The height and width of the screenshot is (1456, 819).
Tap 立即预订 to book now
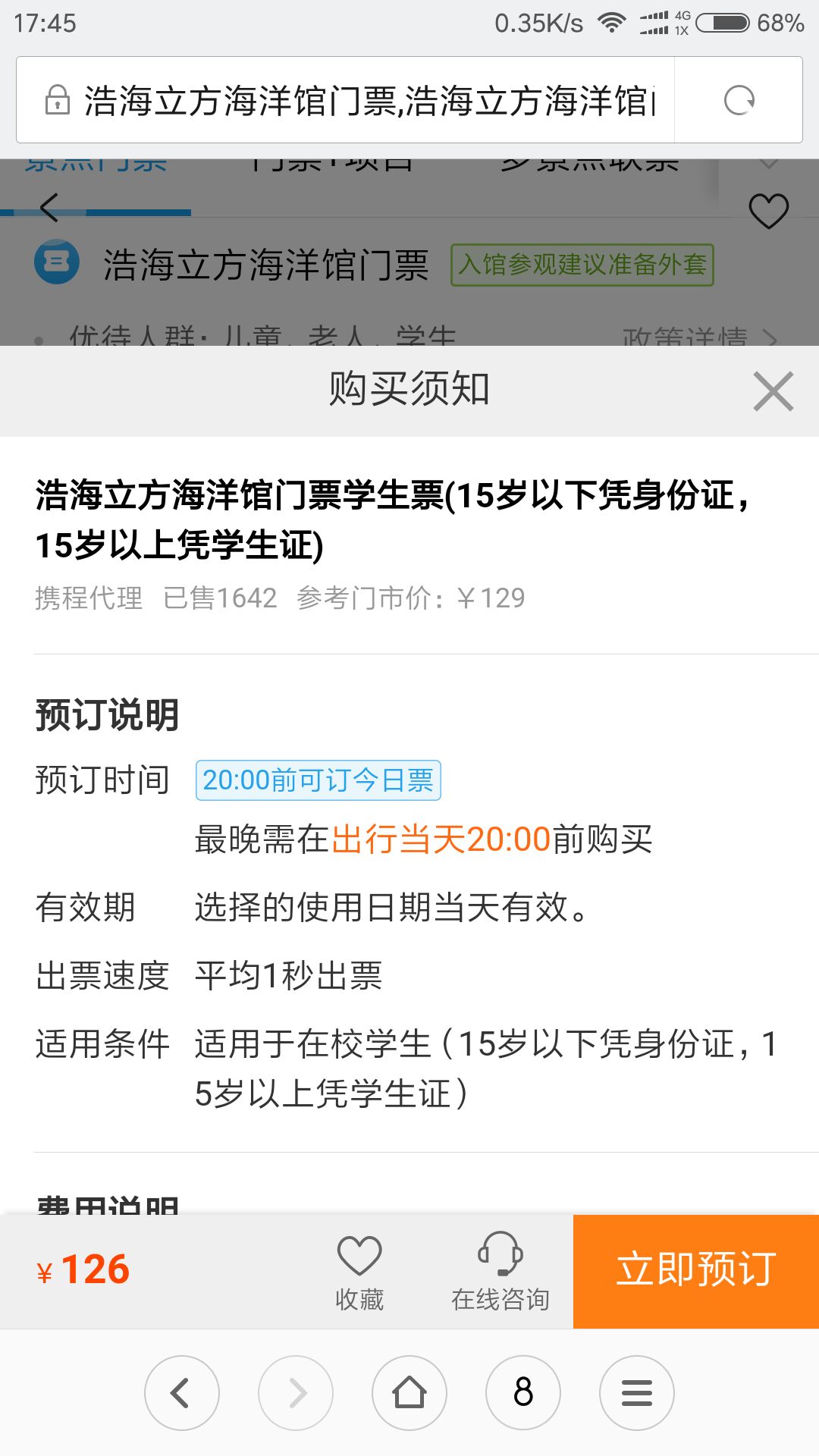coord(696,1271)
